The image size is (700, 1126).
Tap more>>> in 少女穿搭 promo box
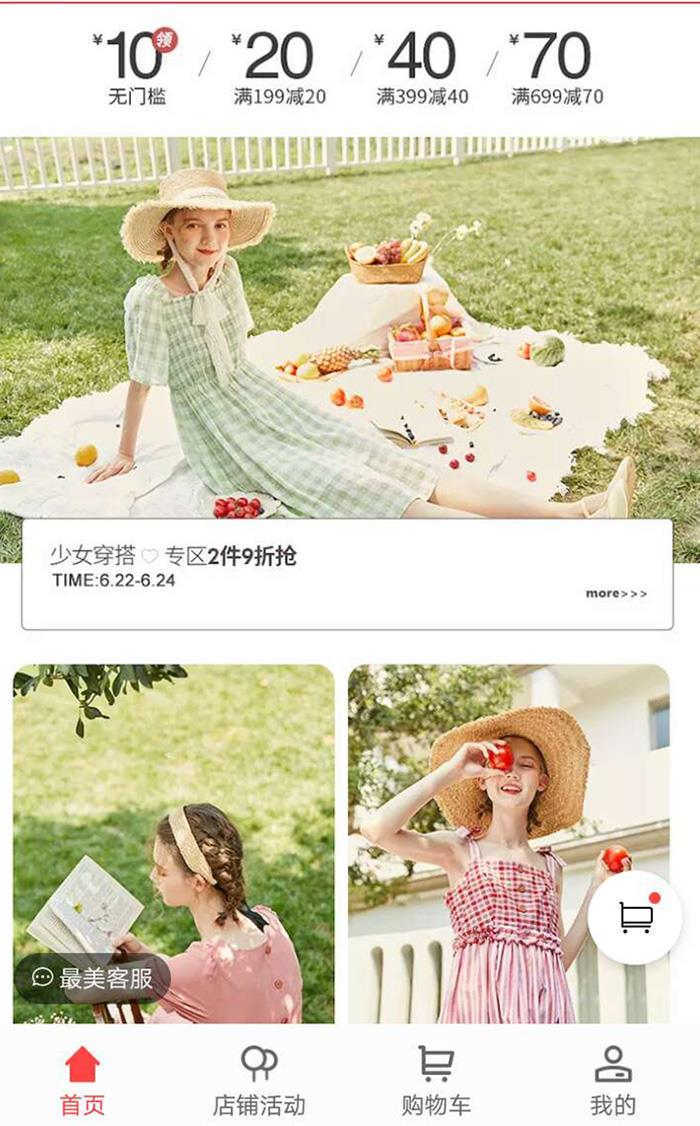point(616,593)
